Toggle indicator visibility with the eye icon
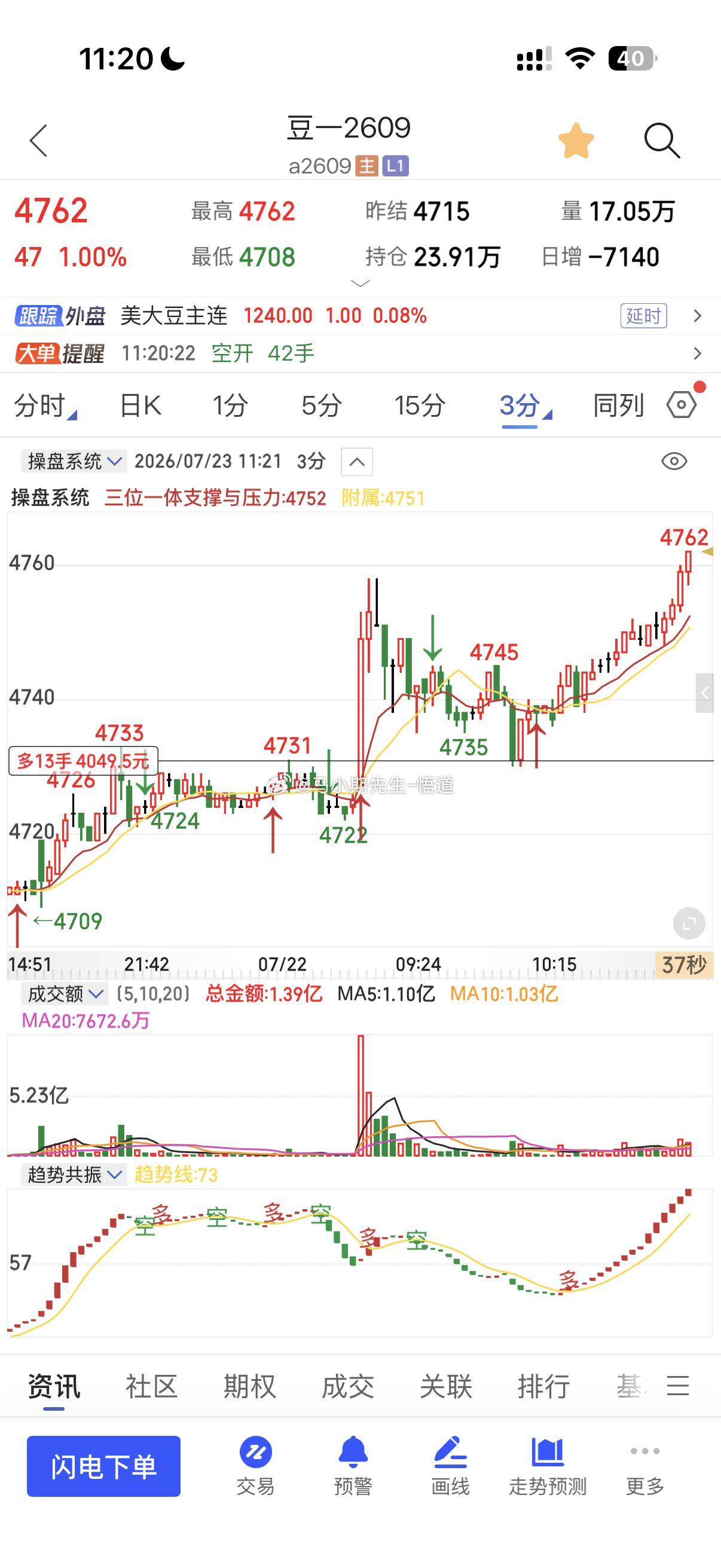This screenshot has height=1568, width=721. pos(674,462)
